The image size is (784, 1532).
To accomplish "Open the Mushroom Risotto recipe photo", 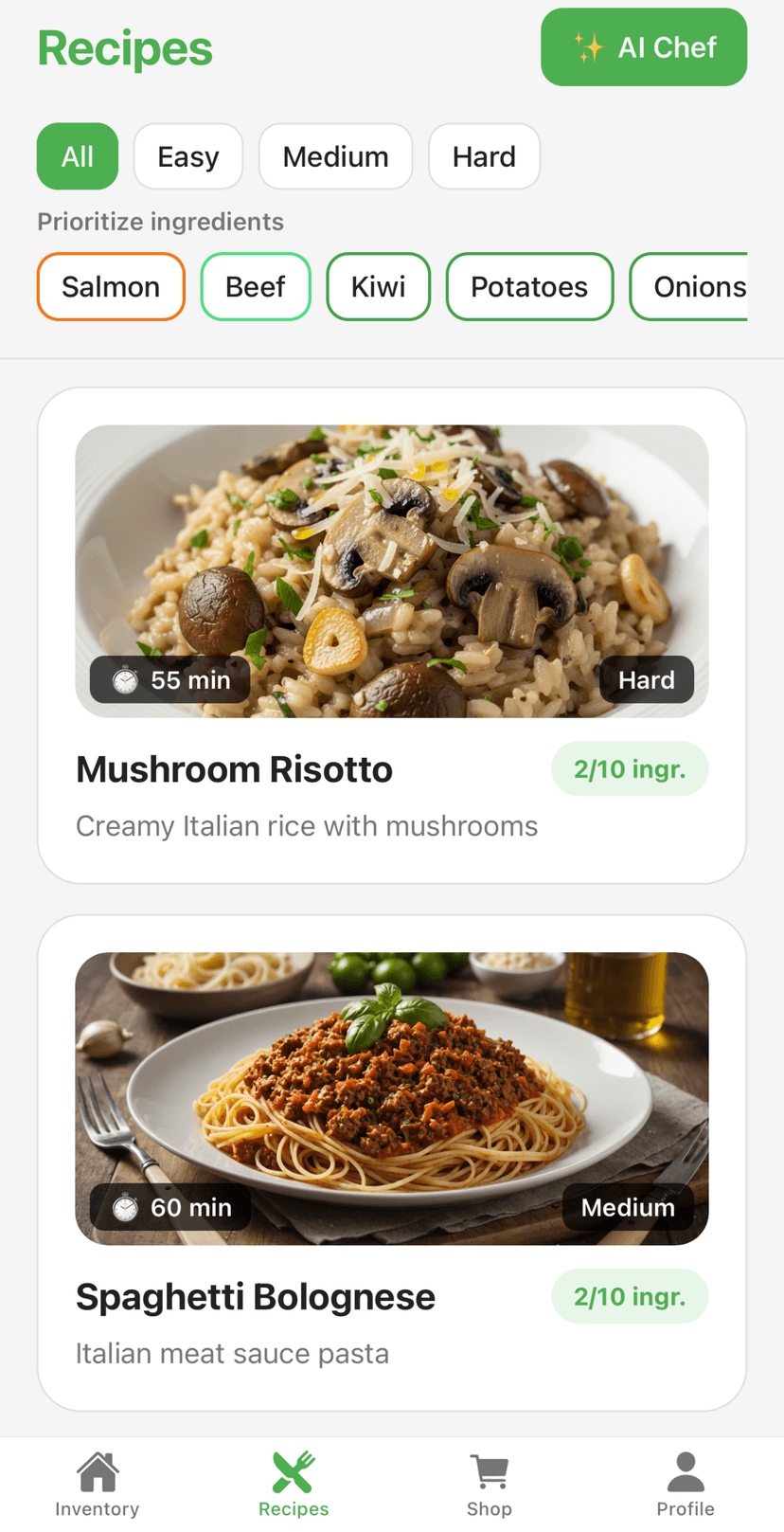I will click(x=392, y=568).
